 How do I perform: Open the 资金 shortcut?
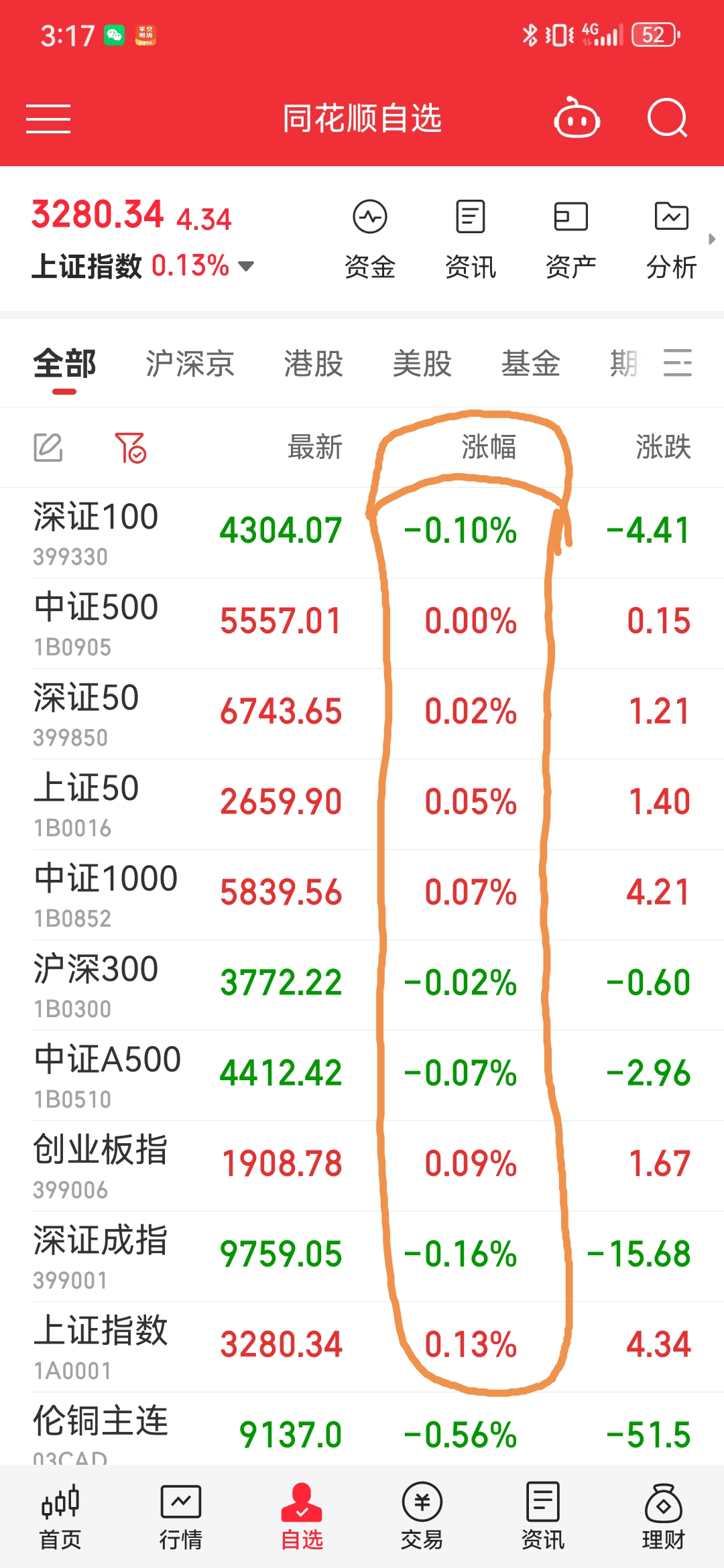pos(370,238)
